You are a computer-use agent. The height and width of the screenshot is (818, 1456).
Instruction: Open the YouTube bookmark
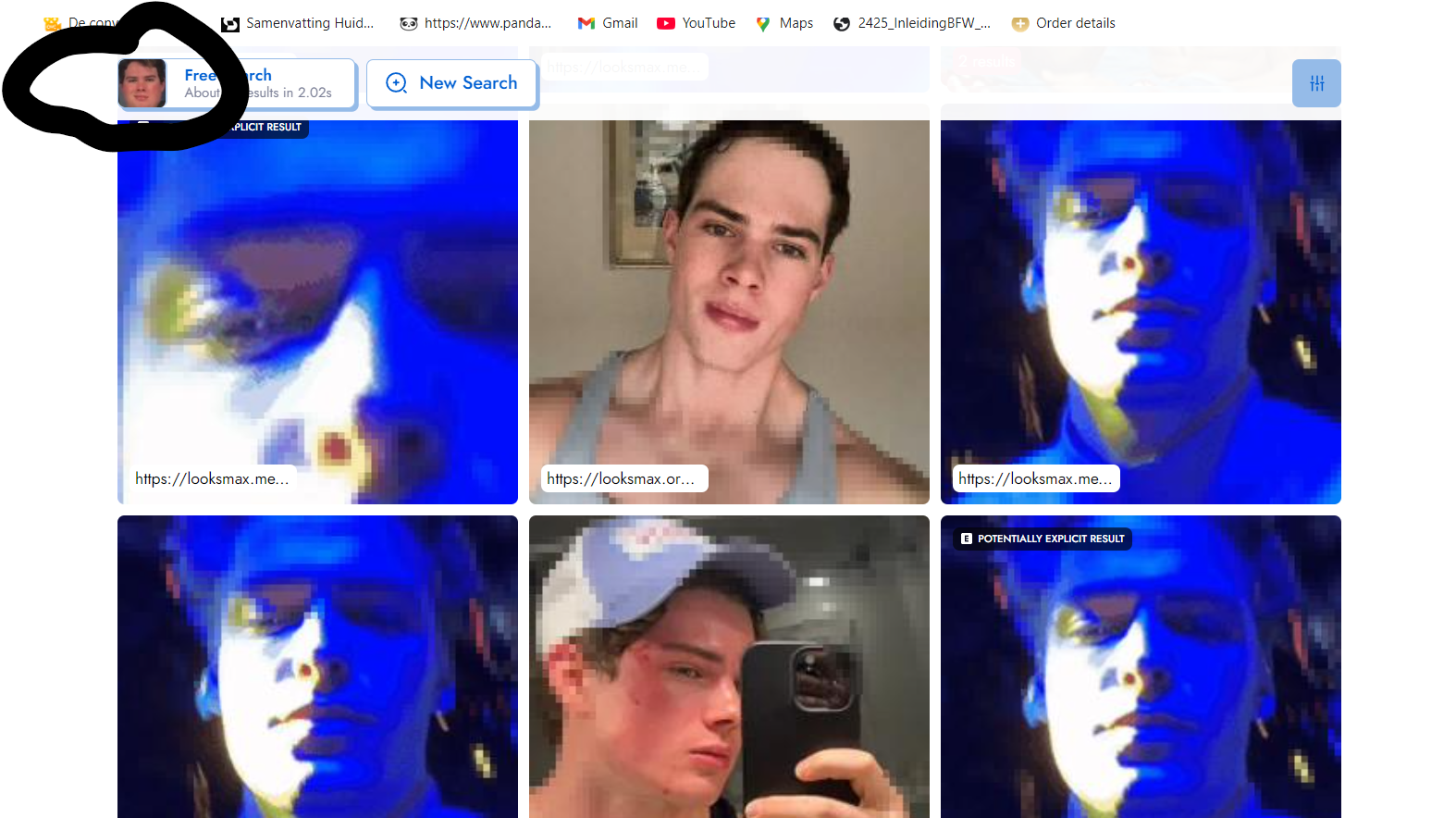click(x=696, y=23)
